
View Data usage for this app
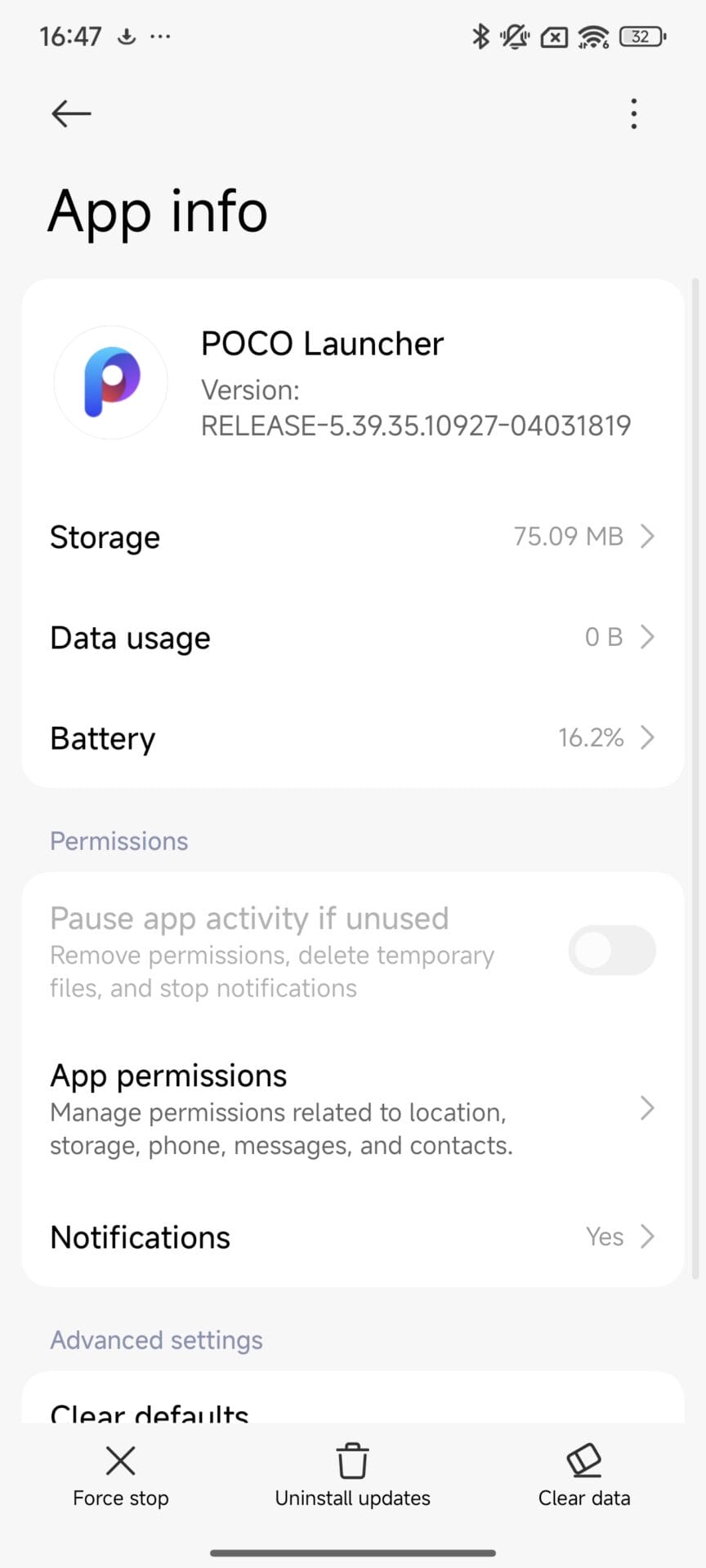coord(352,637)
